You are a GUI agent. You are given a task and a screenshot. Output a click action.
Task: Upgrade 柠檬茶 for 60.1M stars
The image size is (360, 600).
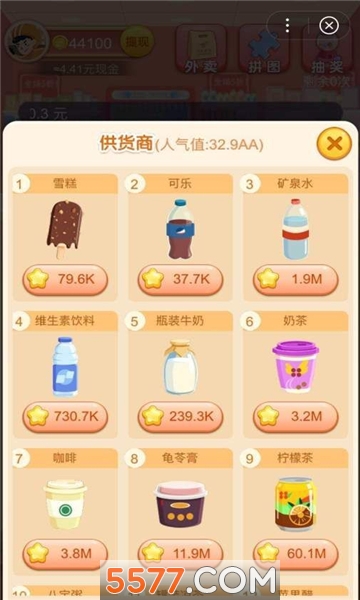click(x=295, y=554)
